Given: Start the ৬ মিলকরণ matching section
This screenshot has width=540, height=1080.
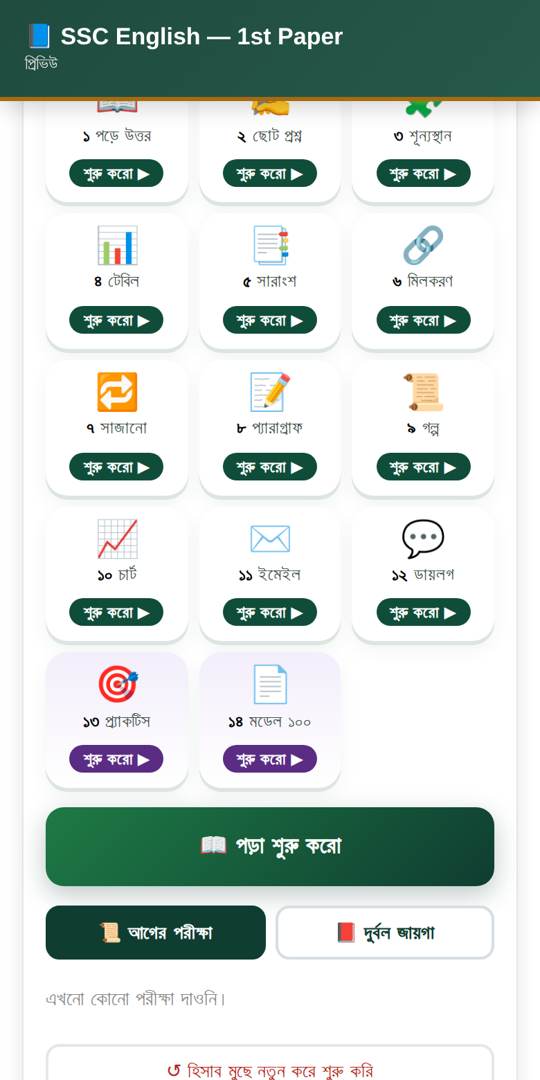Looking at the screenshot, I should coord(424,320).
